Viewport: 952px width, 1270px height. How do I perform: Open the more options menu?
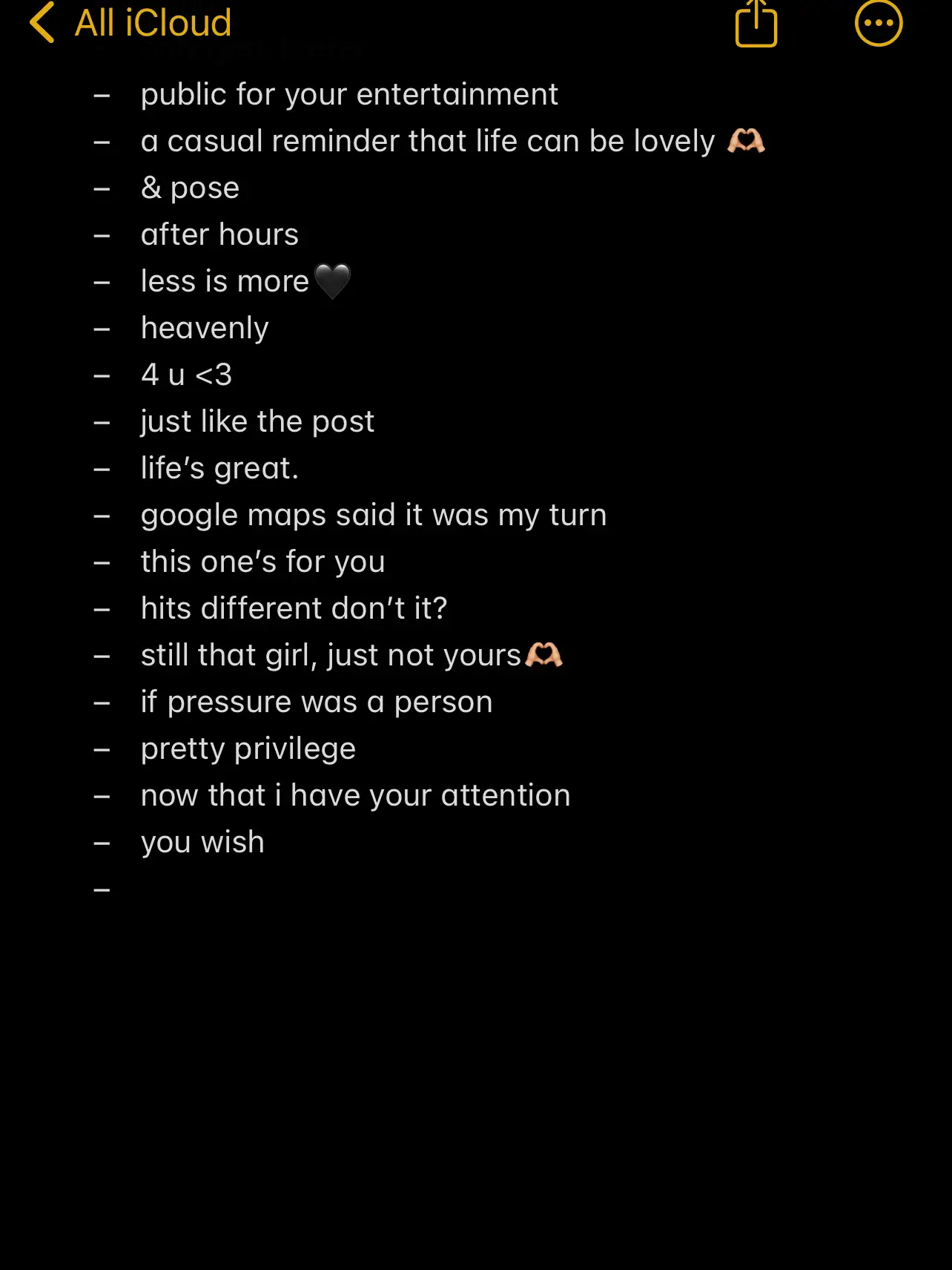pos(879,24)
